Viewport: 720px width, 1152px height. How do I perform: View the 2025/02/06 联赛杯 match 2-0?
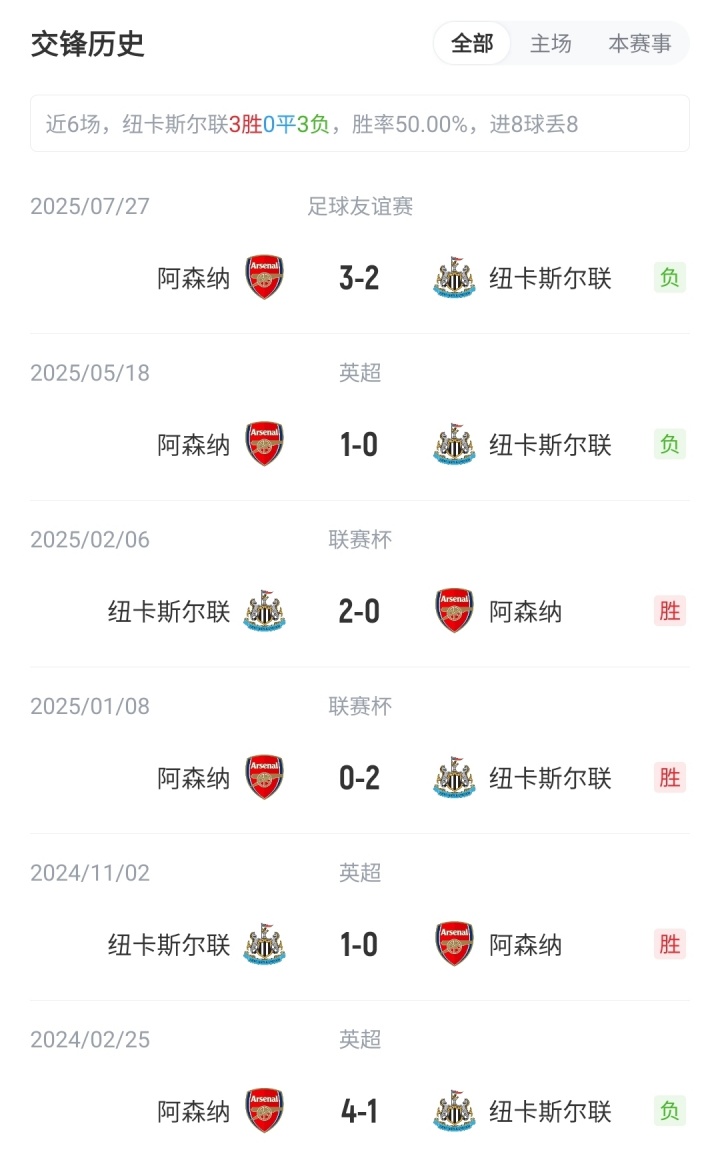point(359,611)
